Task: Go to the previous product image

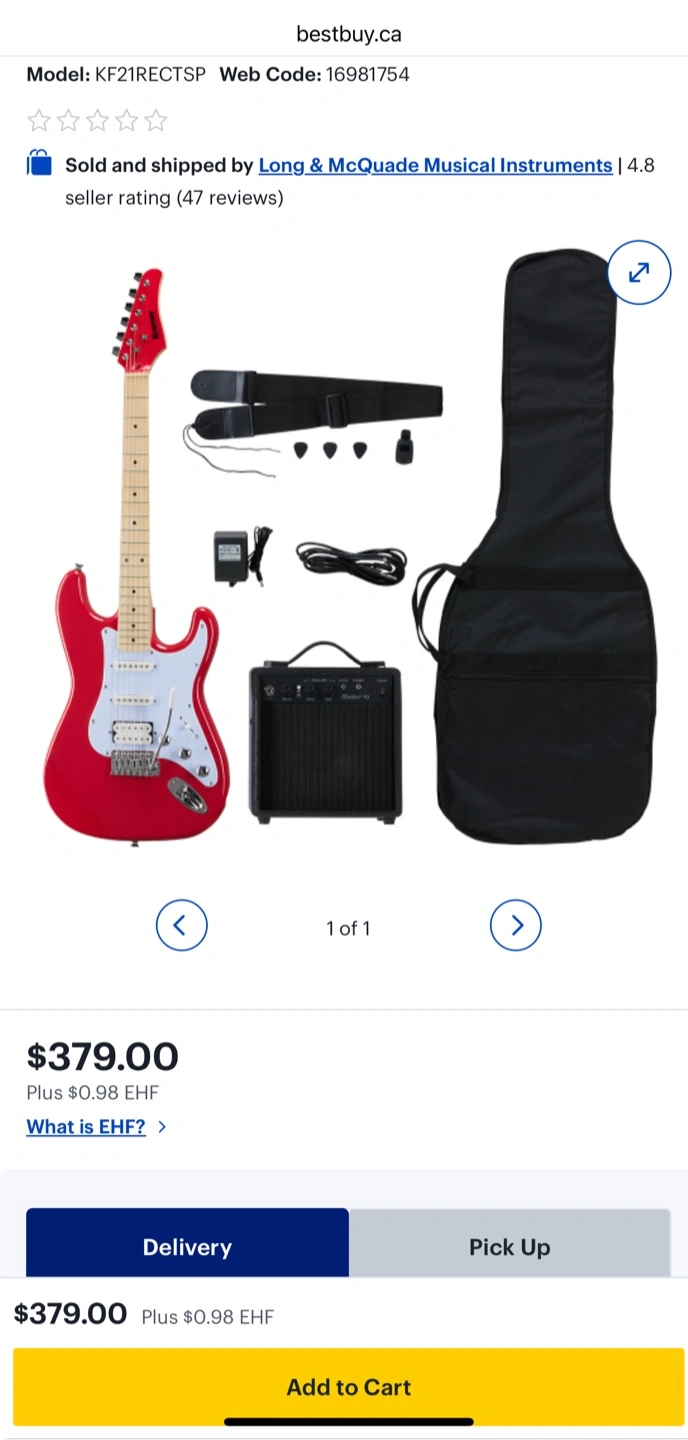Action: (x=181, y=926)
